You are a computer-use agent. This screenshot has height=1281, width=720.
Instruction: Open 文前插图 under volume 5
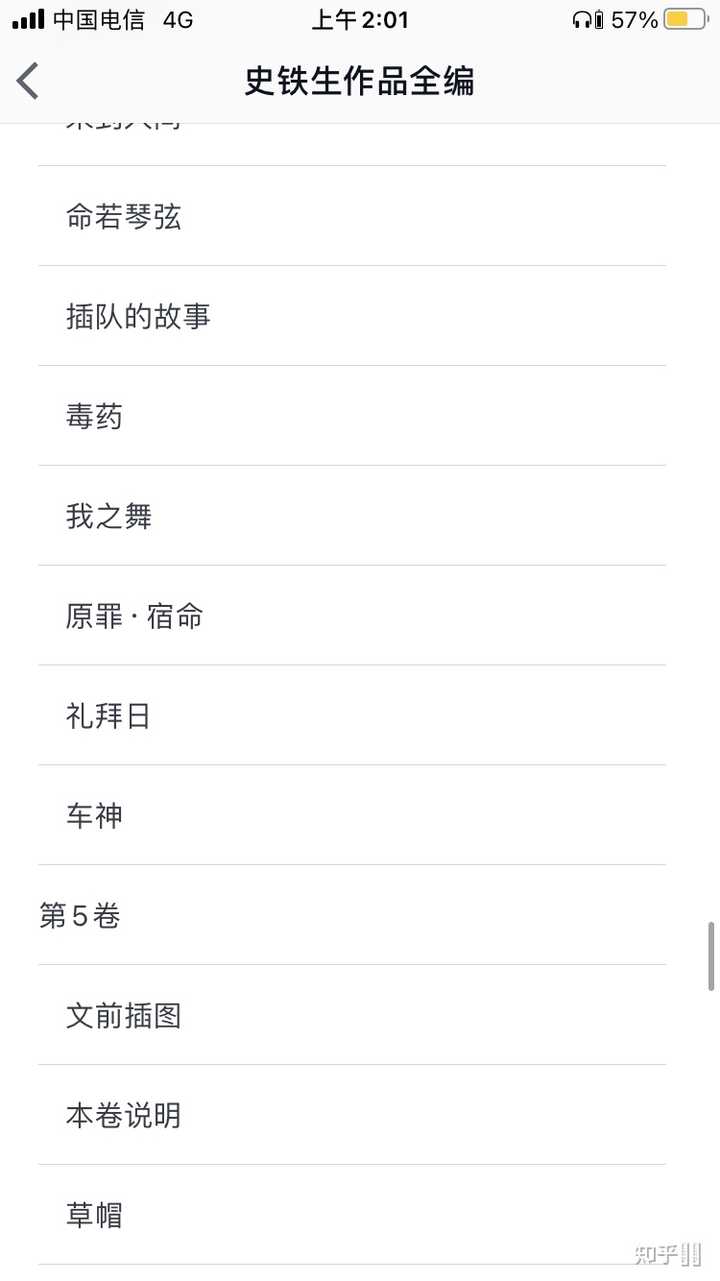[124, 1016]
